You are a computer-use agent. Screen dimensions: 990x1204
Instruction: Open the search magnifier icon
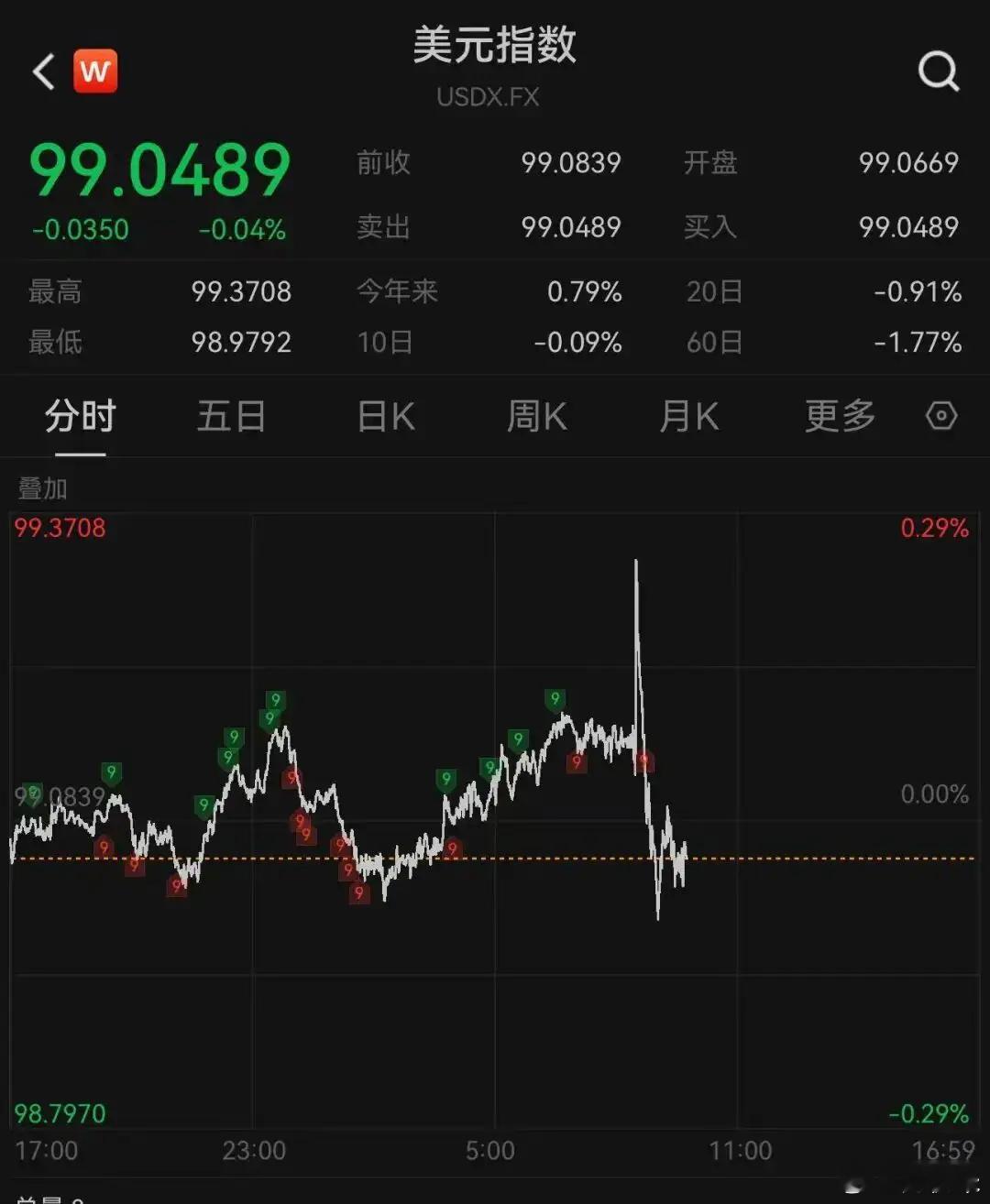pyautogui.click(x=939, y=71)
